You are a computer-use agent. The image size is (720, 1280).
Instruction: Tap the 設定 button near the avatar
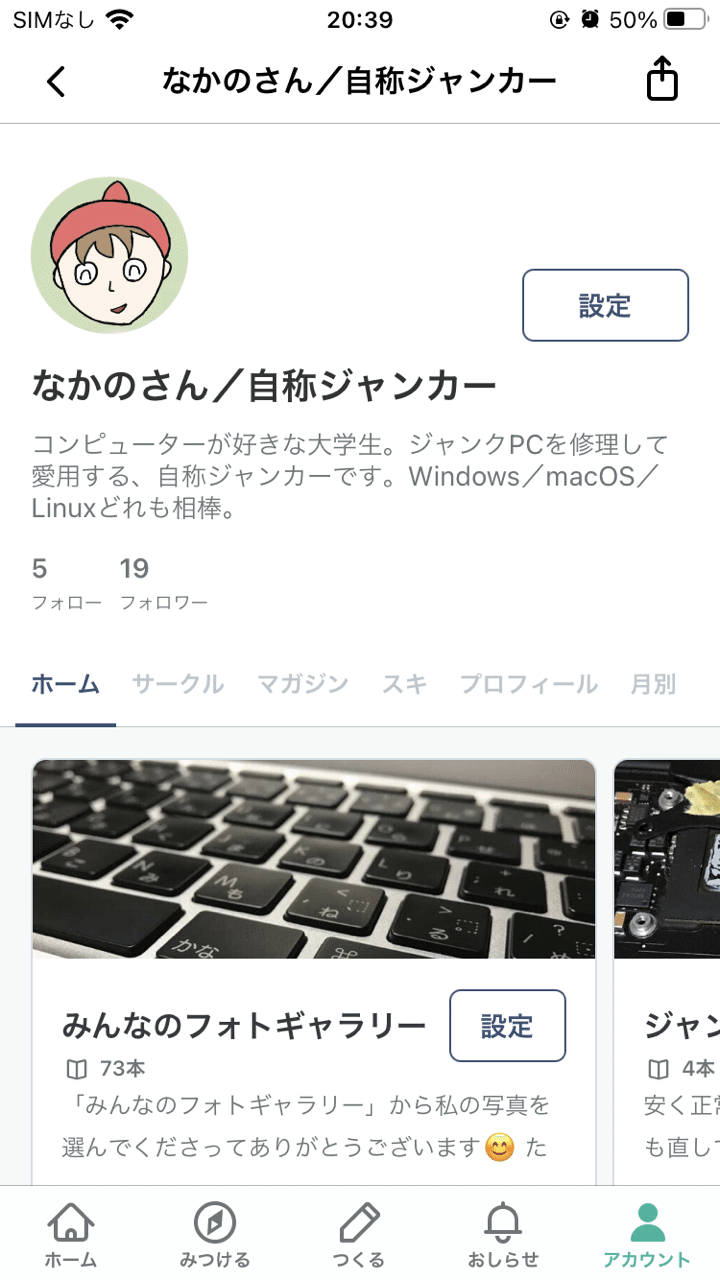[x=605, y=306]
